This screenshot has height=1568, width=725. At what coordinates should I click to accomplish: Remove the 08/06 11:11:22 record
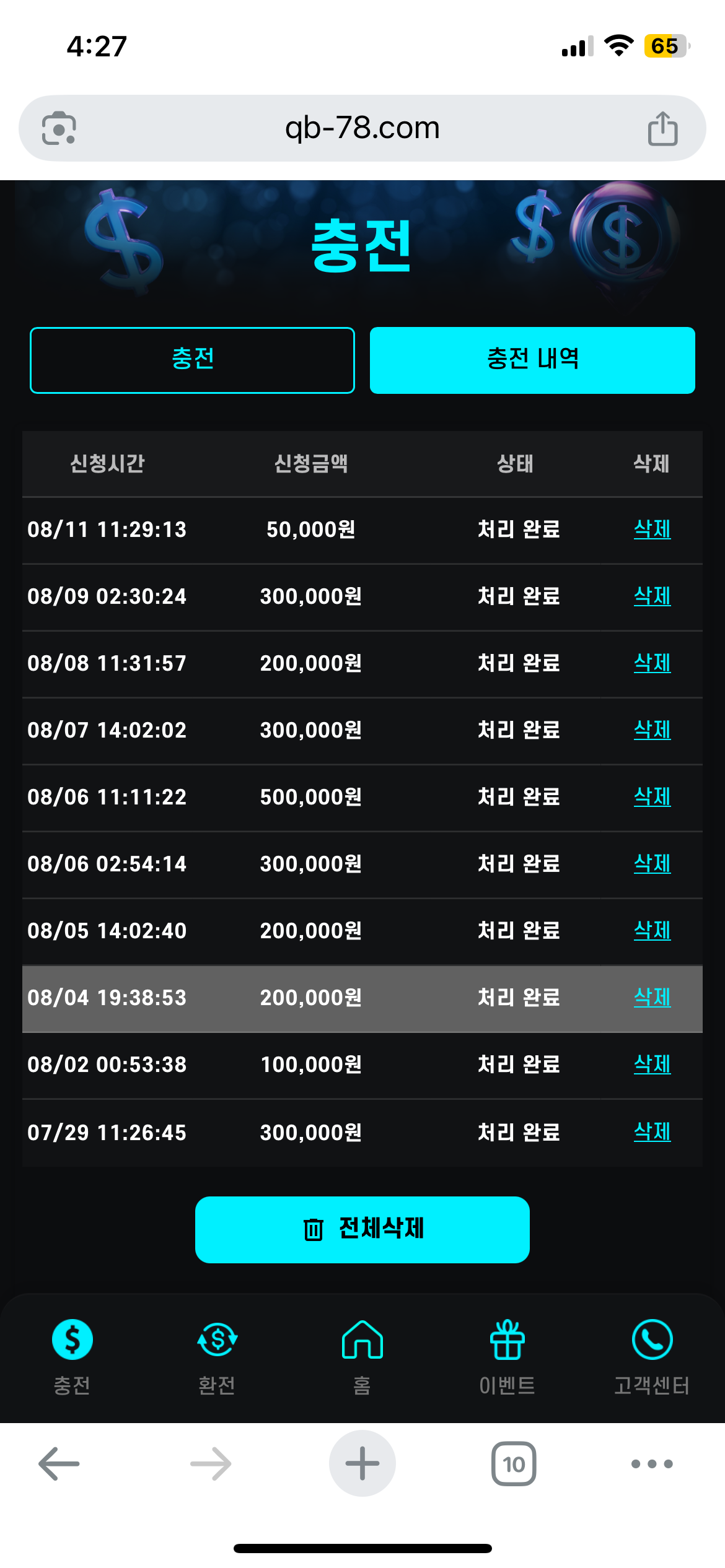(x=652, y=797)
